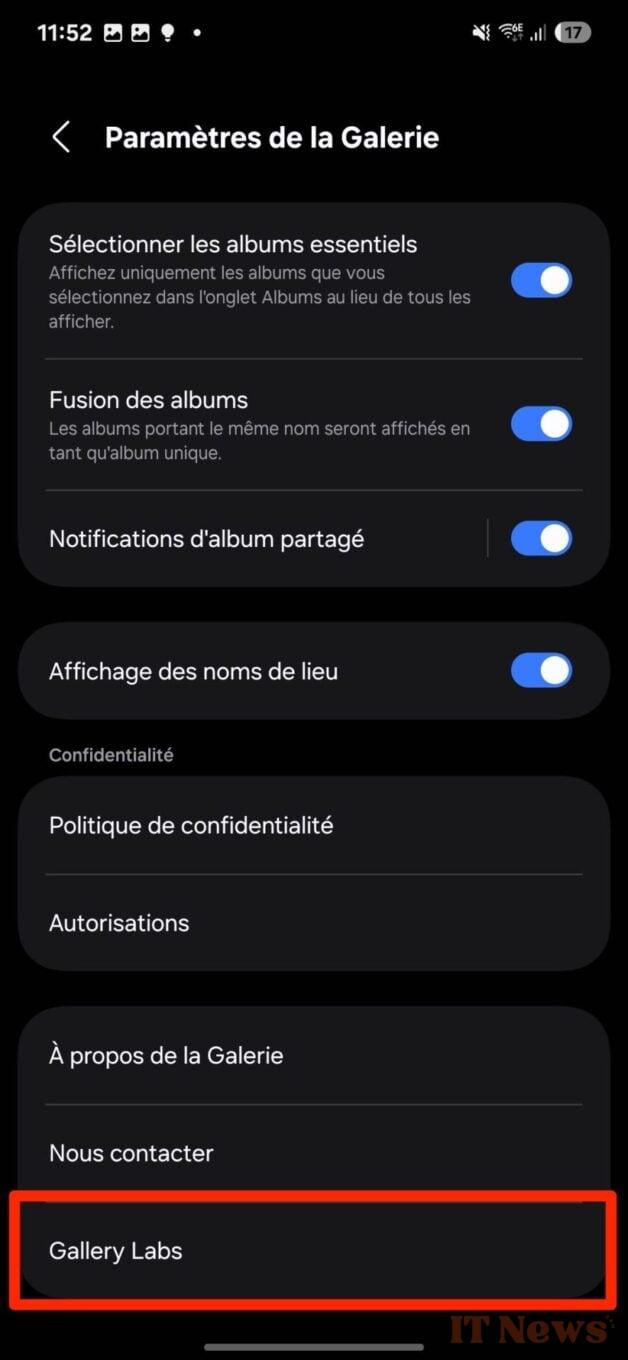Open Politique de confidentialité
The height and width of the screenshot is (1360, 628).
coord(314,826)
